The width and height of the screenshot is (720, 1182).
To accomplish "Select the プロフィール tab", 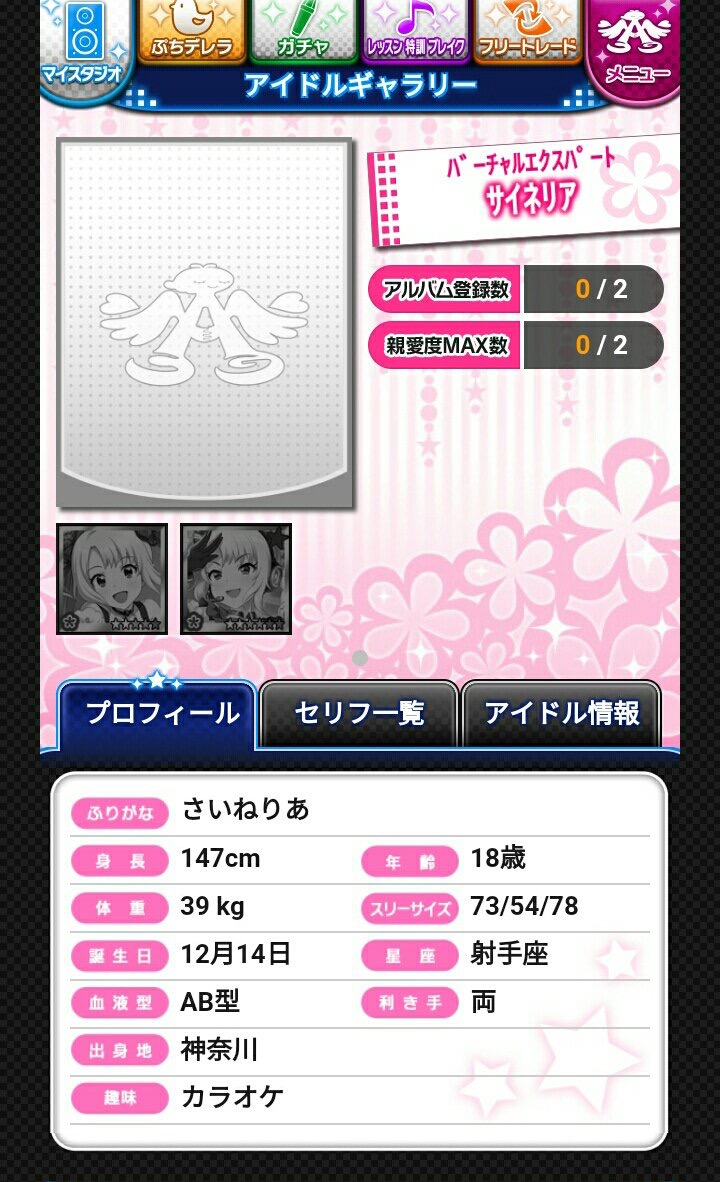I will 160,714.
